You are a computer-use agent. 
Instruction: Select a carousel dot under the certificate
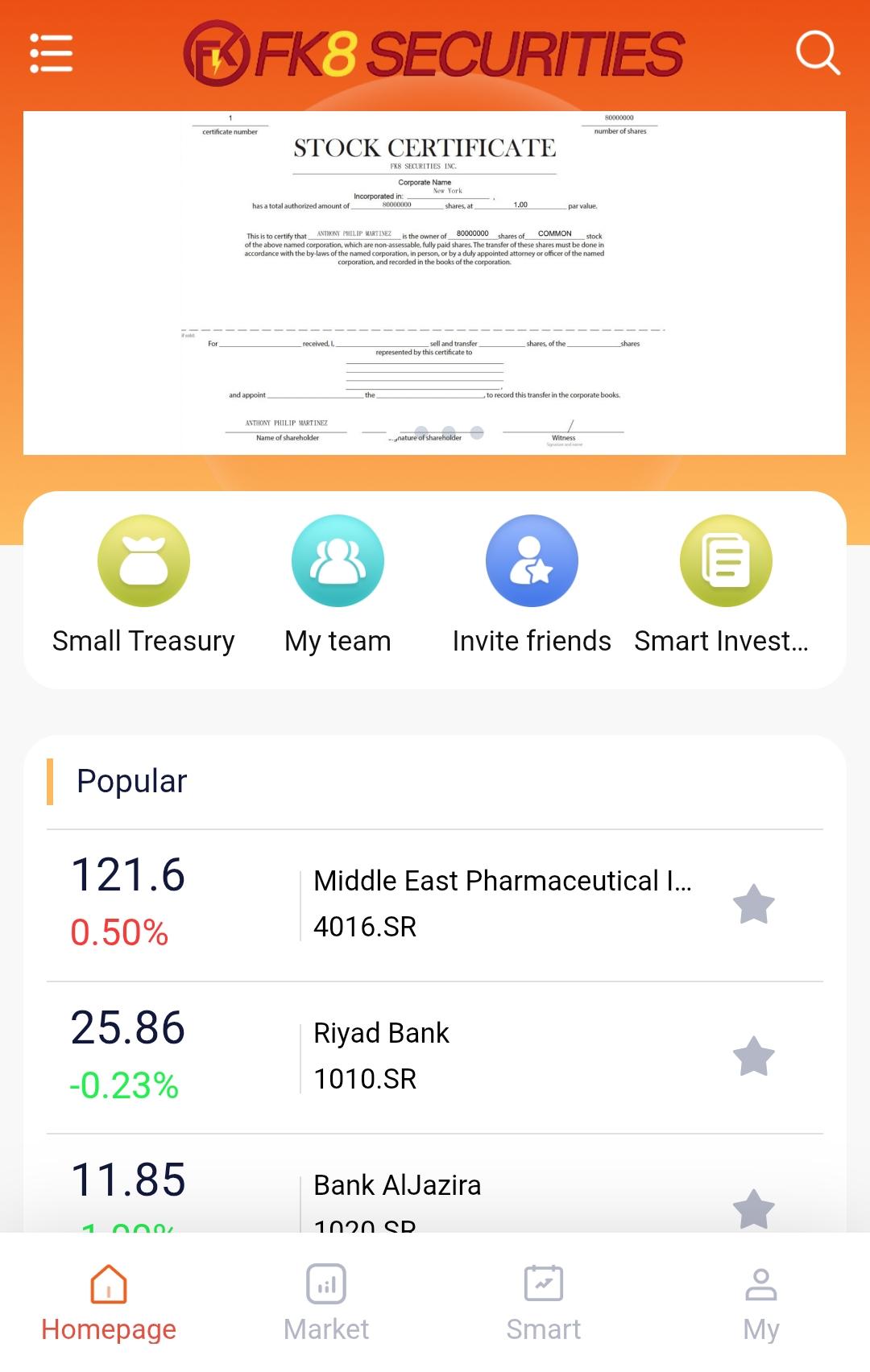[x=450, y=432]
